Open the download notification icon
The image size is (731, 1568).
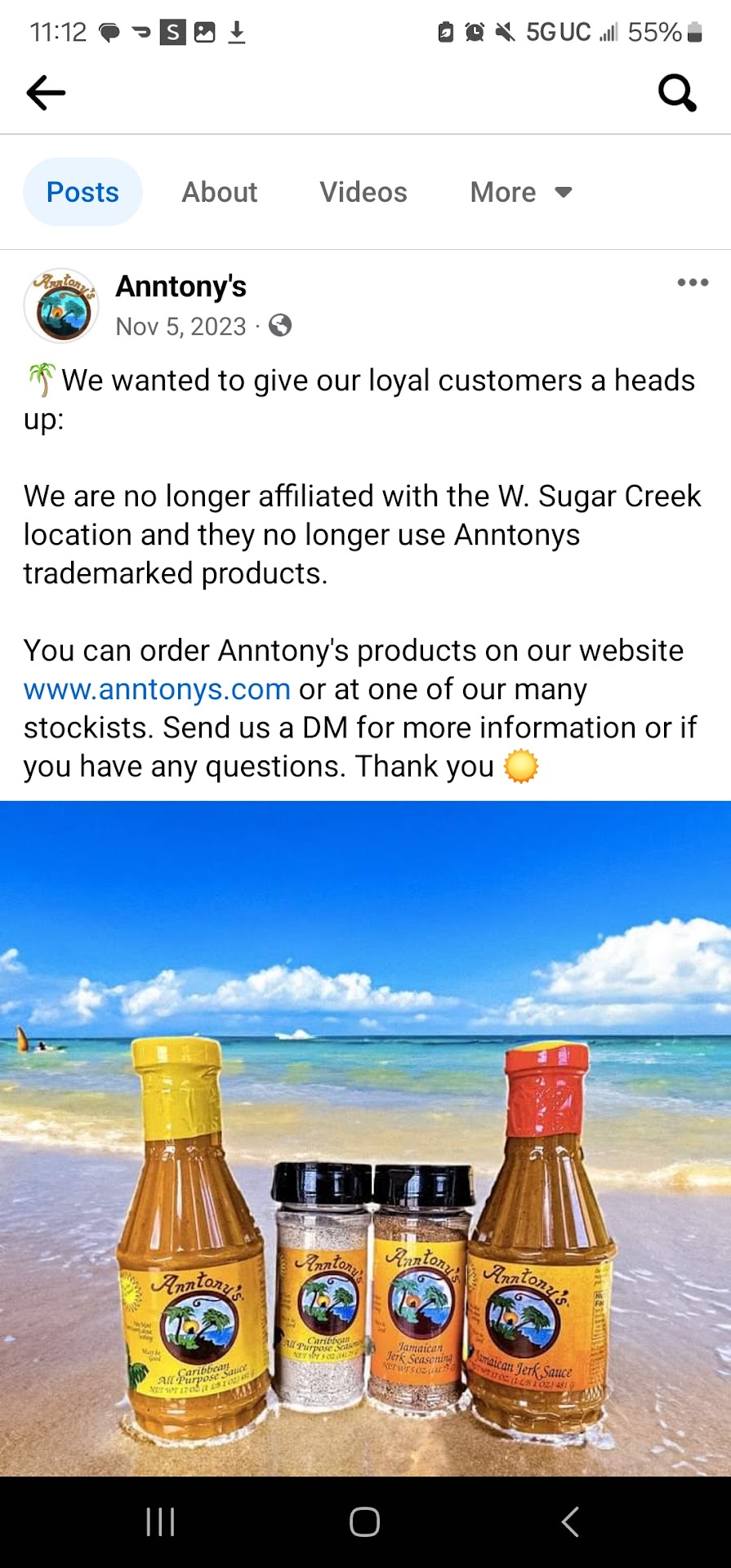238,33
